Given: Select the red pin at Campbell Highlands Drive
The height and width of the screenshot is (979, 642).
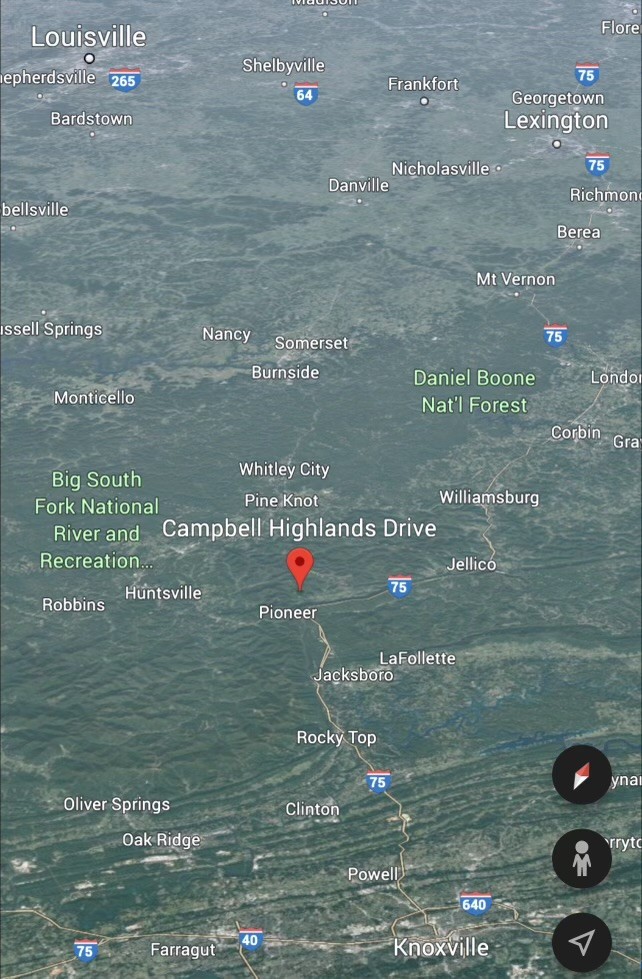Looking at the screenshot, I should (x=300, y=566).
